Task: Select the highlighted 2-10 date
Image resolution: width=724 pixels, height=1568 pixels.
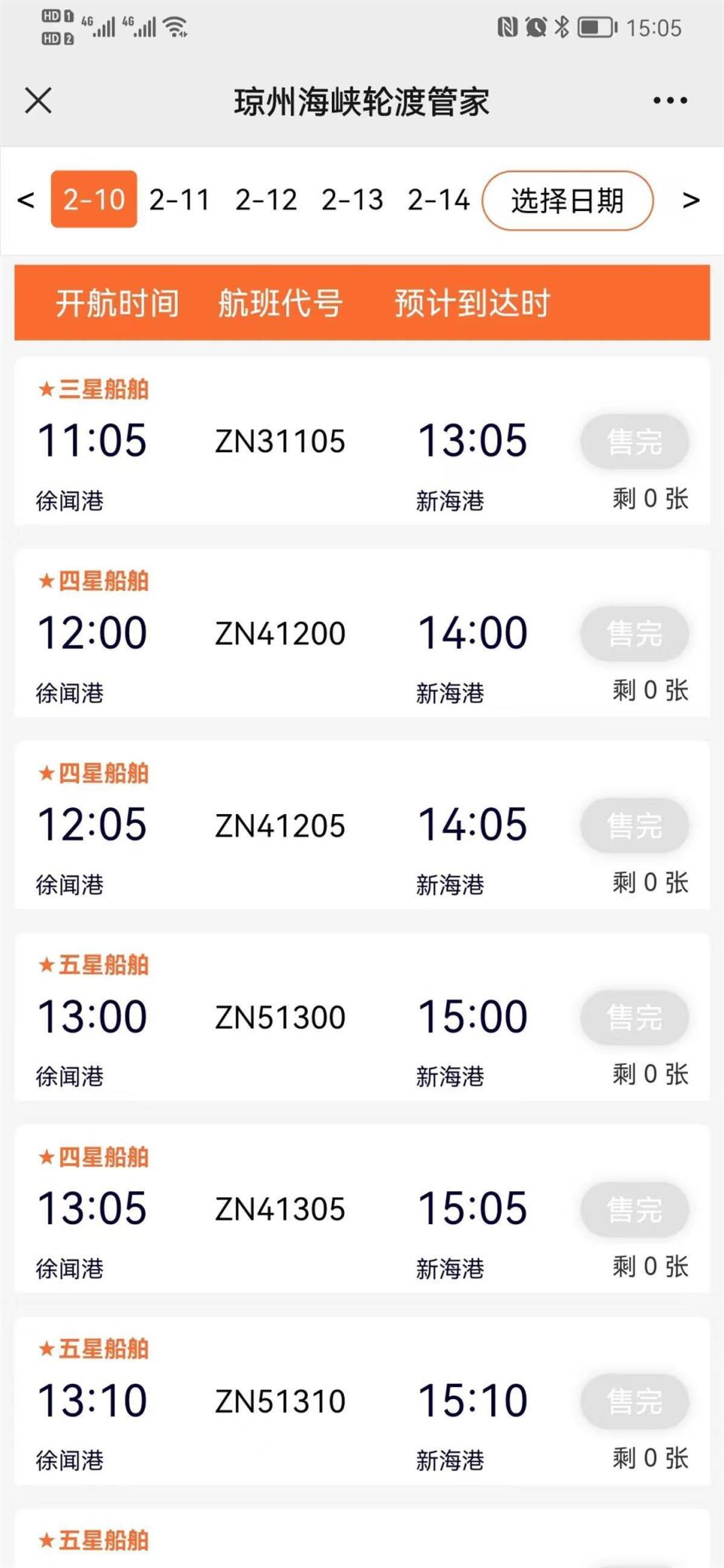Action: point(93,199)
